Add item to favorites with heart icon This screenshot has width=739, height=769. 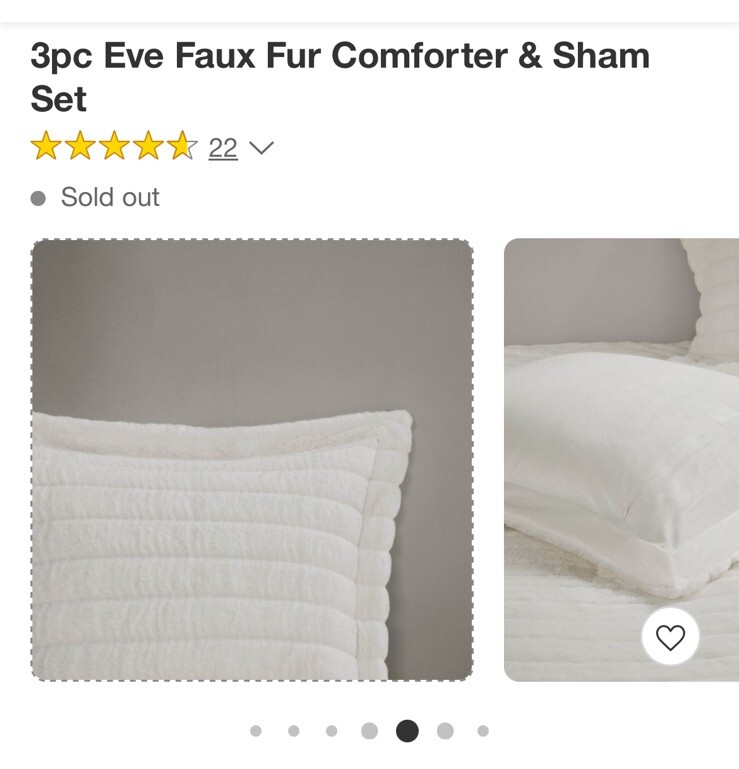pos(670,637)
